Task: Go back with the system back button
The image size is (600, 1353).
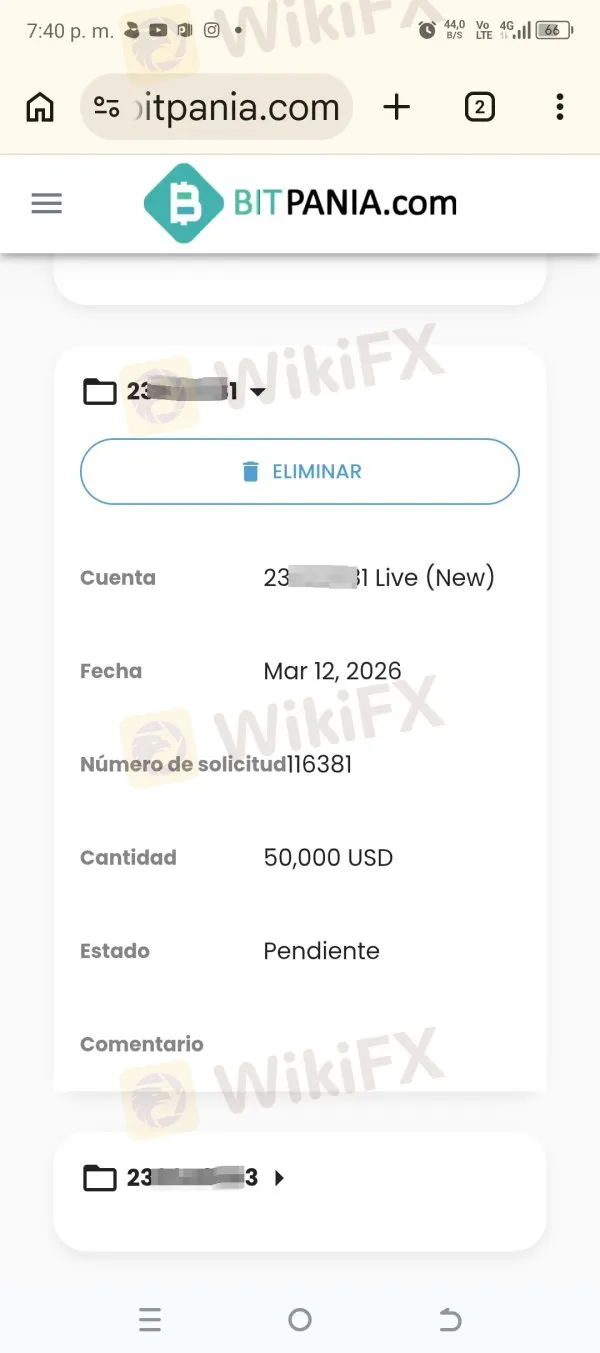Action: click(450, 1320)
